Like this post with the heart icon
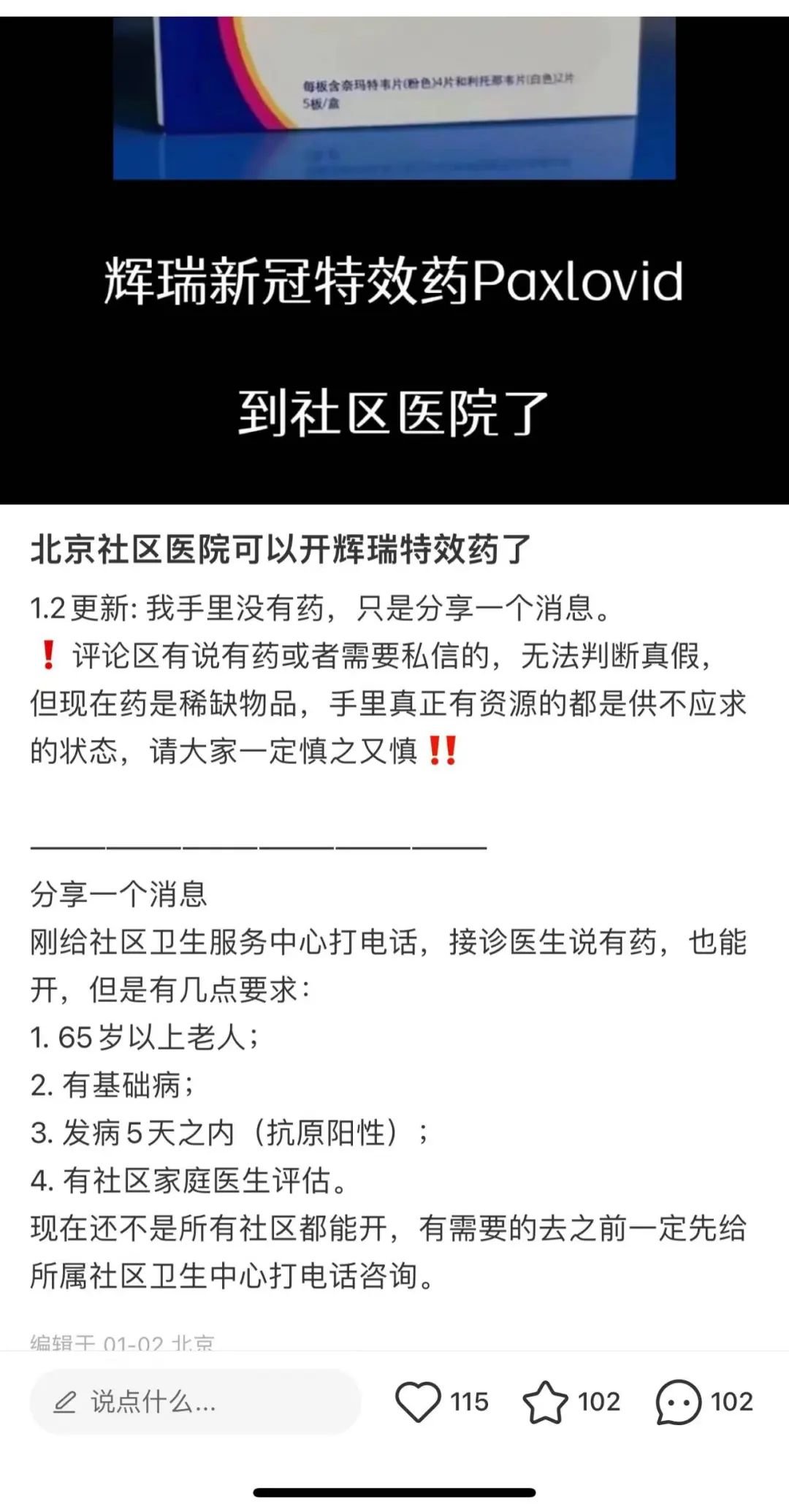The image size is (789, 1512). 418,1402
